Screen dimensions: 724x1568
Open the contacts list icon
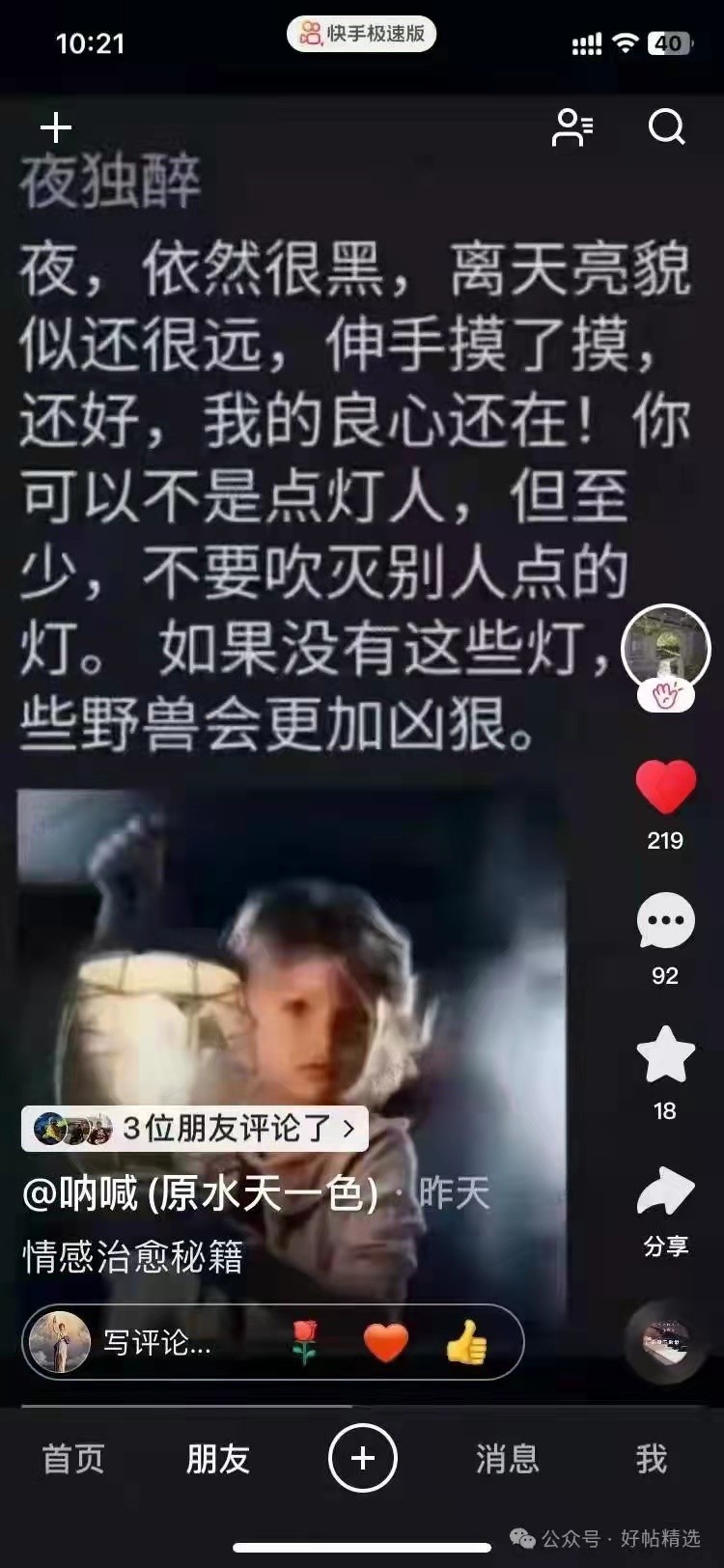pyautogui.click(x=571, y=127)
